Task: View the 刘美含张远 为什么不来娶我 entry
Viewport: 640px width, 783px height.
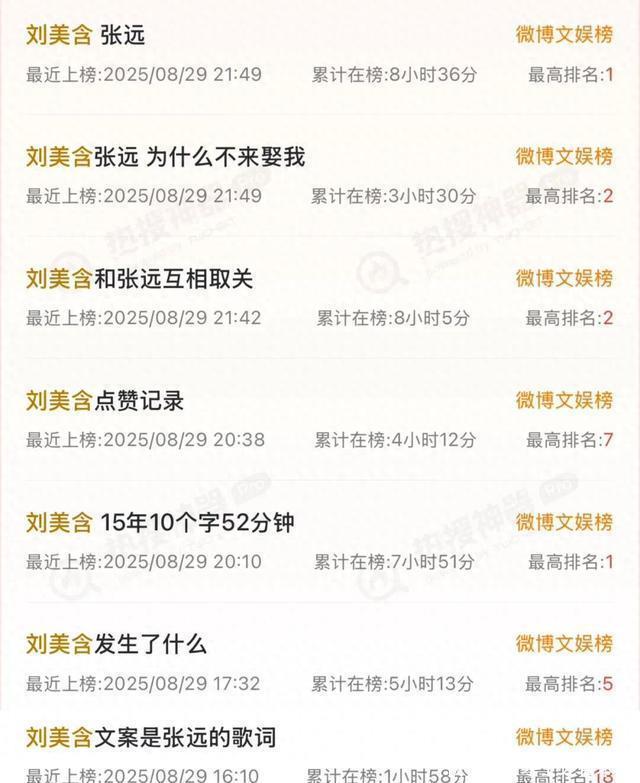Action: [165, 157]
